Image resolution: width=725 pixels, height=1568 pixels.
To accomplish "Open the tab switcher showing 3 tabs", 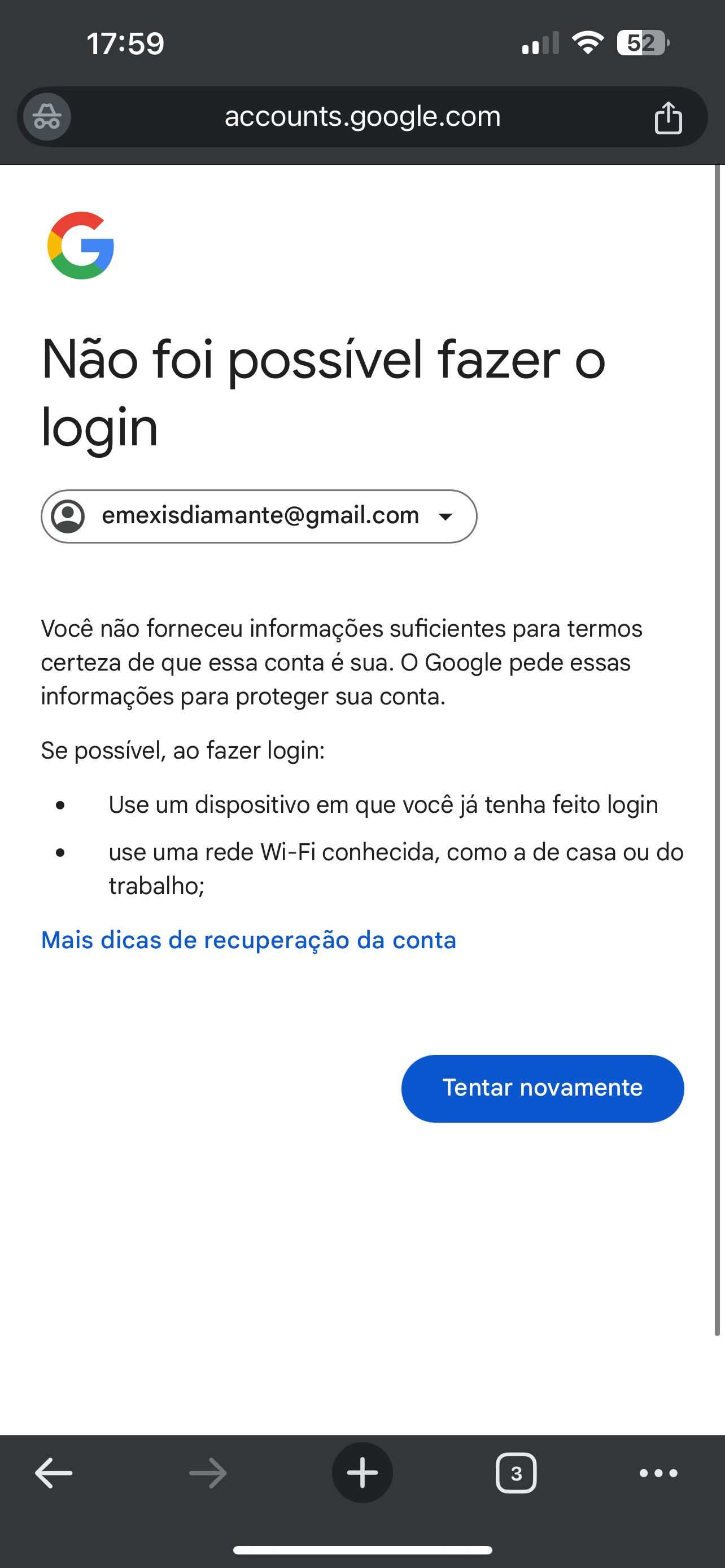I will point(516,1473).
